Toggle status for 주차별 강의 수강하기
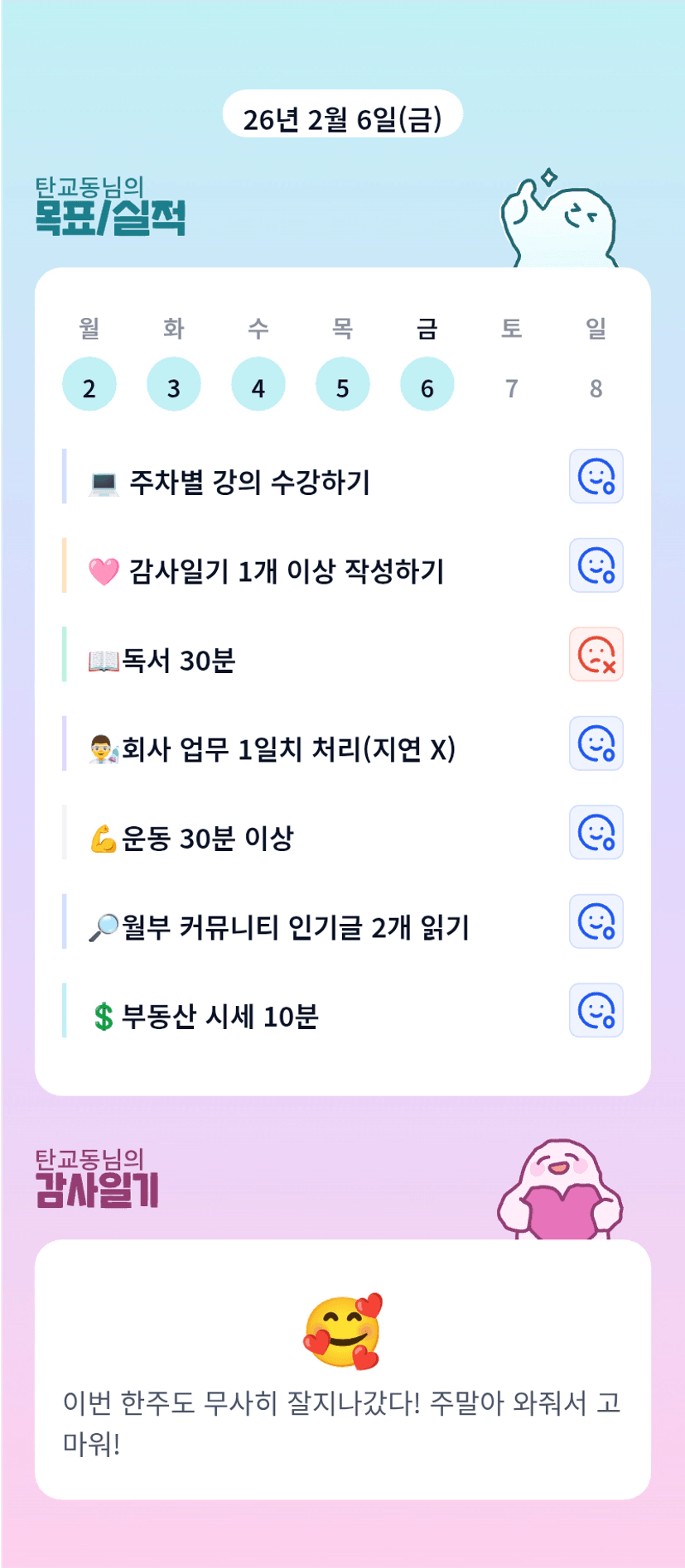 tap(596, 477)
